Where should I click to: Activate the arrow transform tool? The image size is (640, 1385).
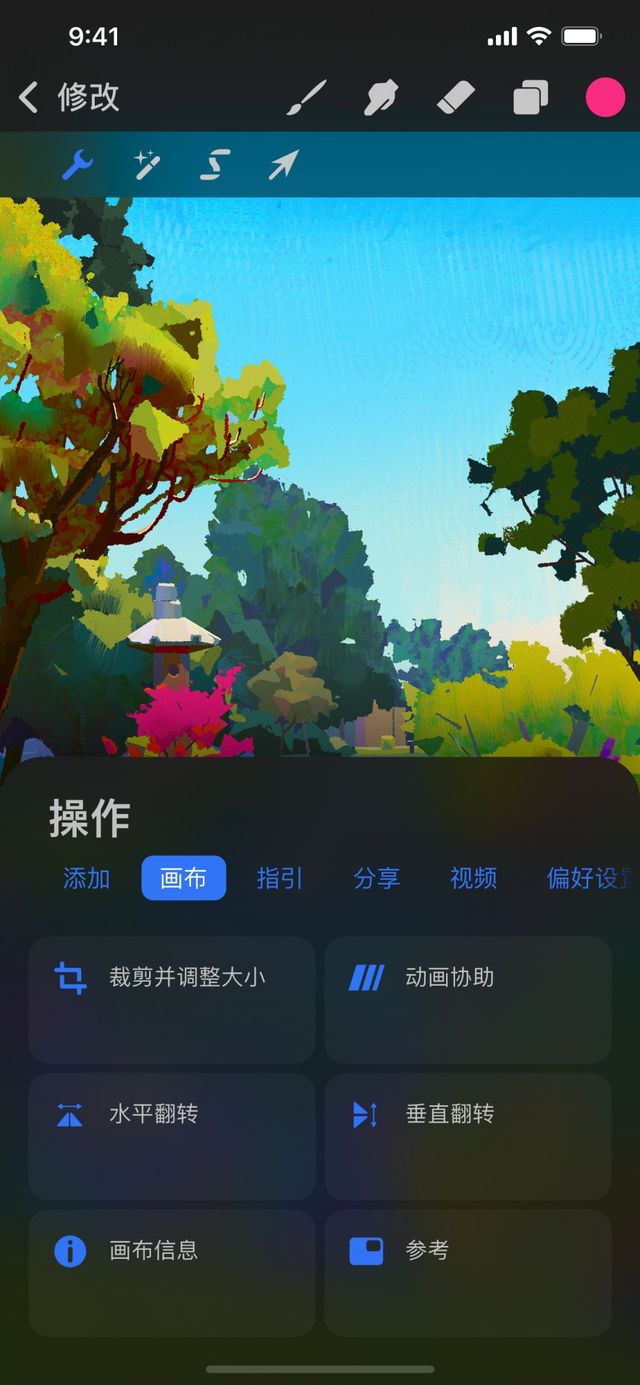click(x=283, y=164)
